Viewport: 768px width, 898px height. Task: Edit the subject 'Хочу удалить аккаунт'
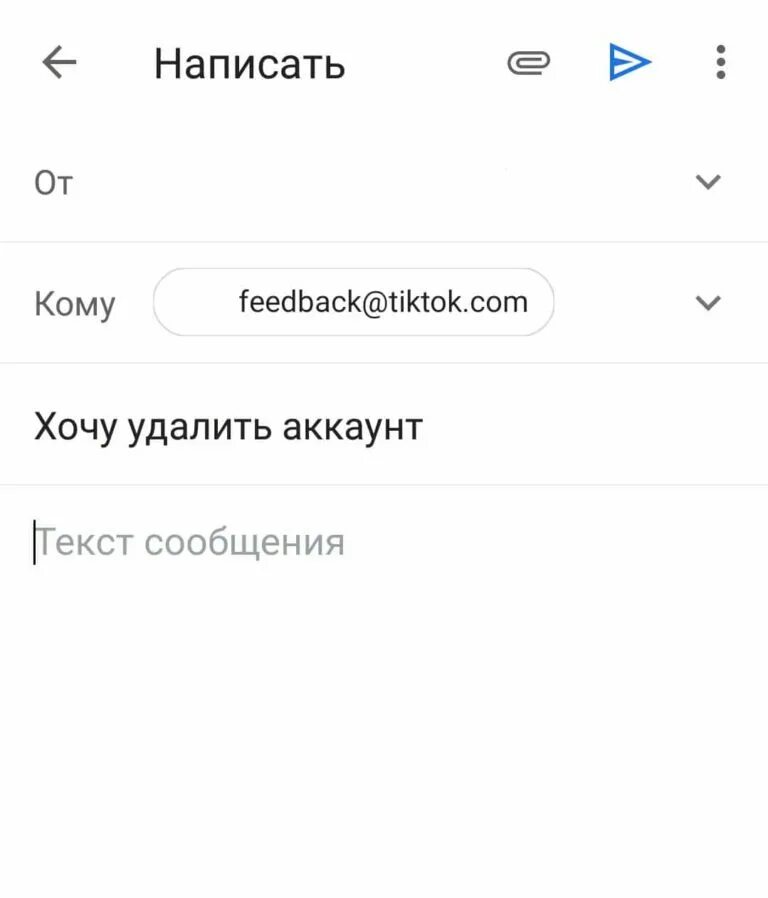tap(229, 426)
